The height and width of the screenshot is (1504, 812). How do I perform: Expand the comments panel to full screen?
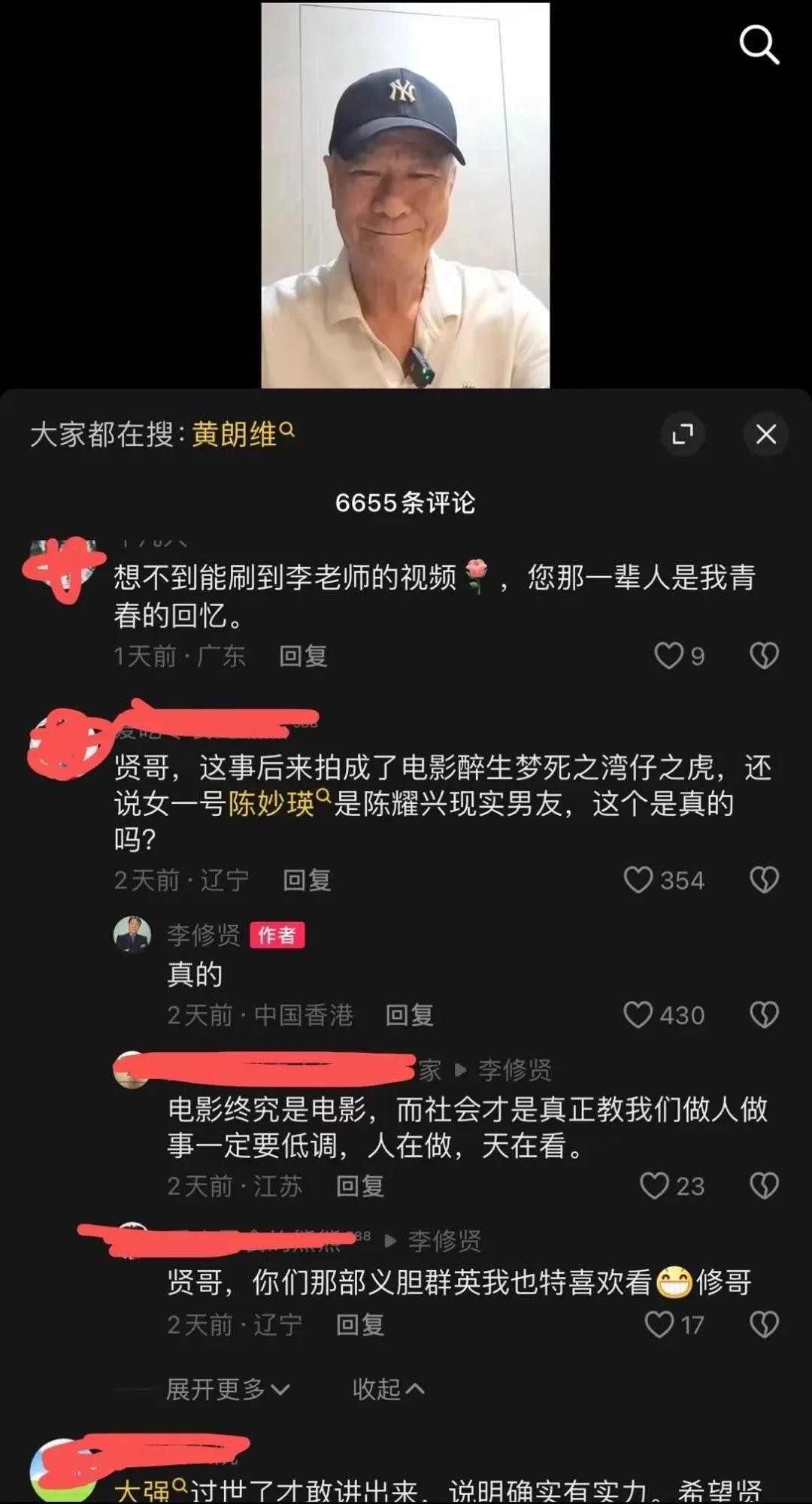click(683, 434)
